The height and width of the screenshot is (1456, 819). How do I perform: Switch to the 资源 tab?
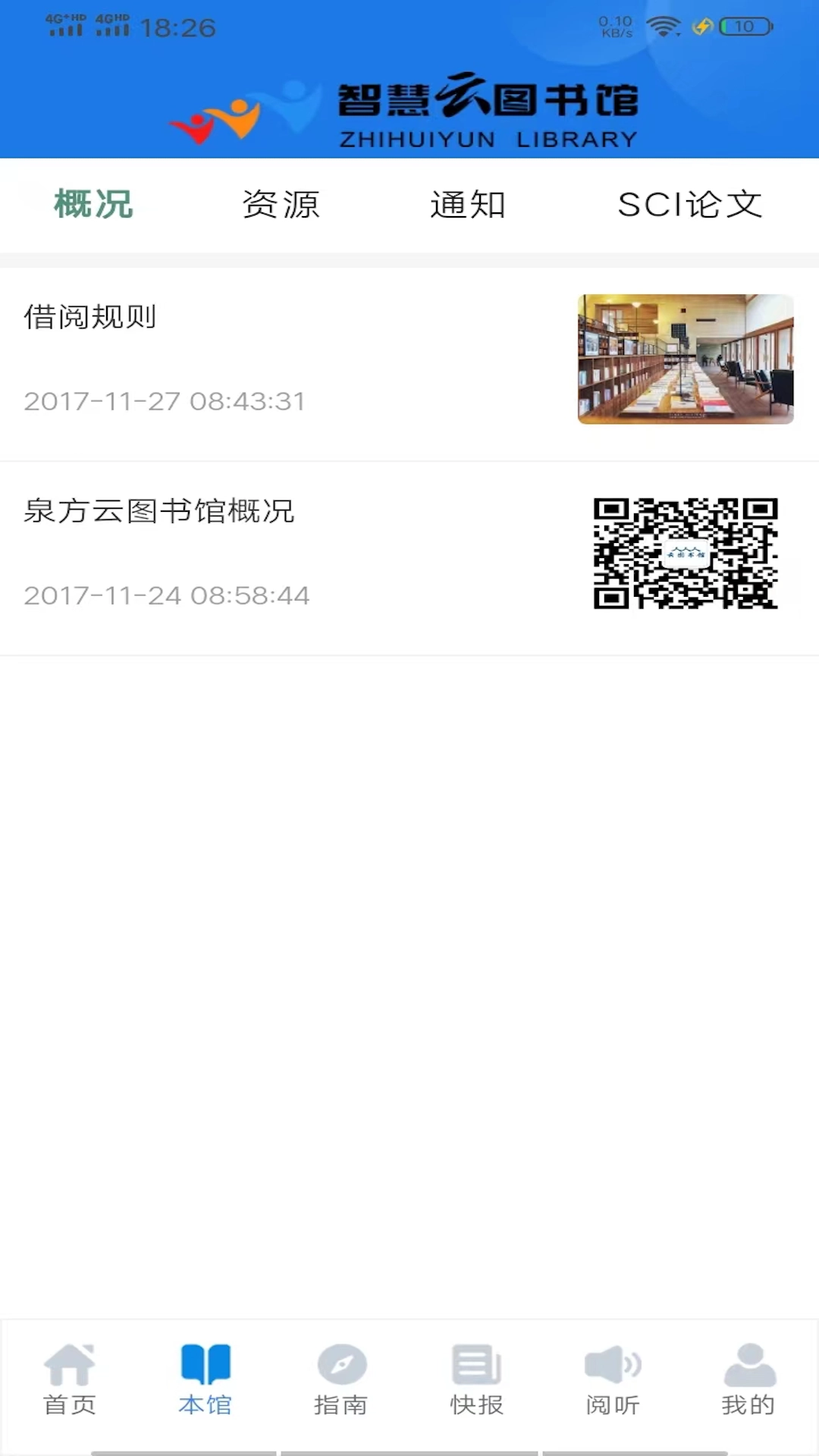click(281, 204)
